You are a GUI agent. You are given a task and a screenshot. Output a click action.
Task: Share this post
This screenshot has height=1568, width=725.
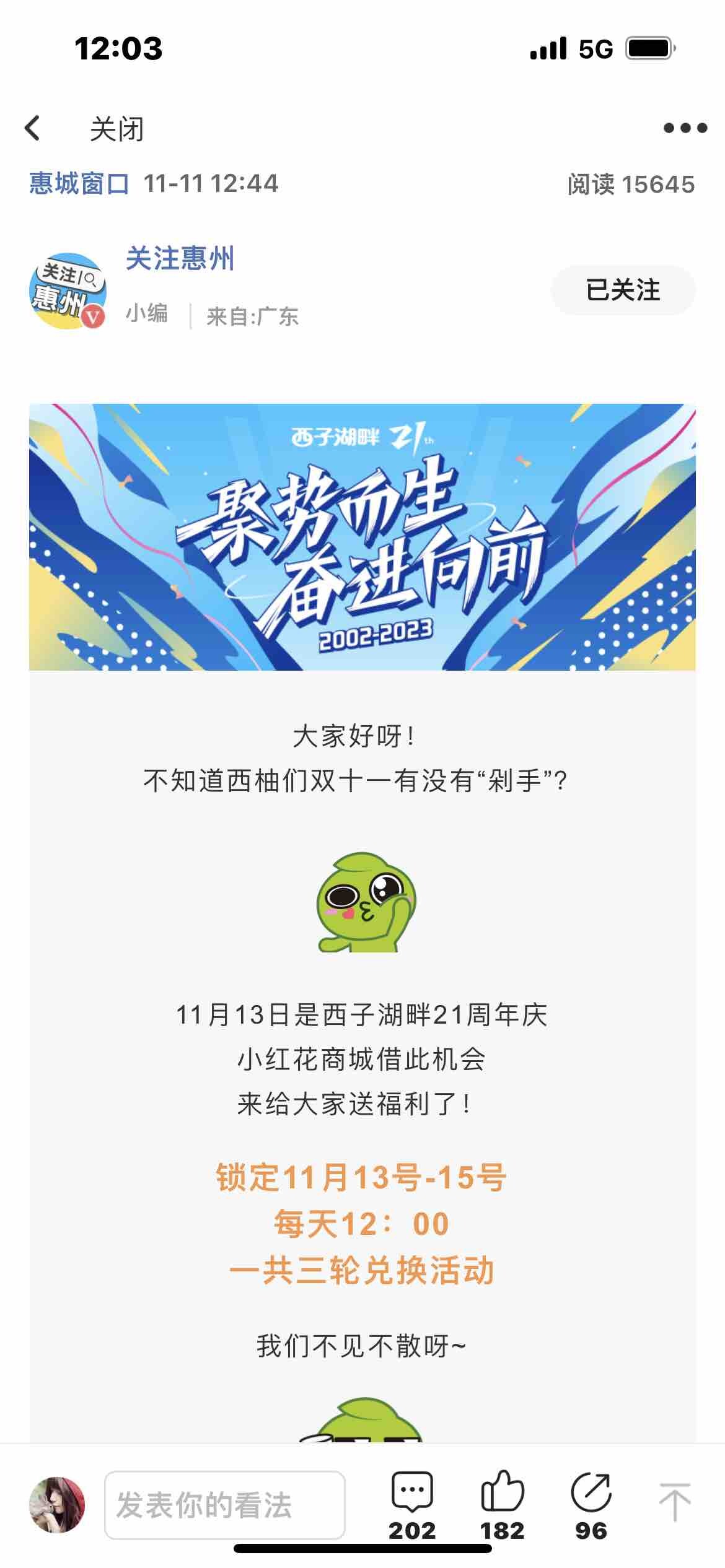(x=591, y=1505)
